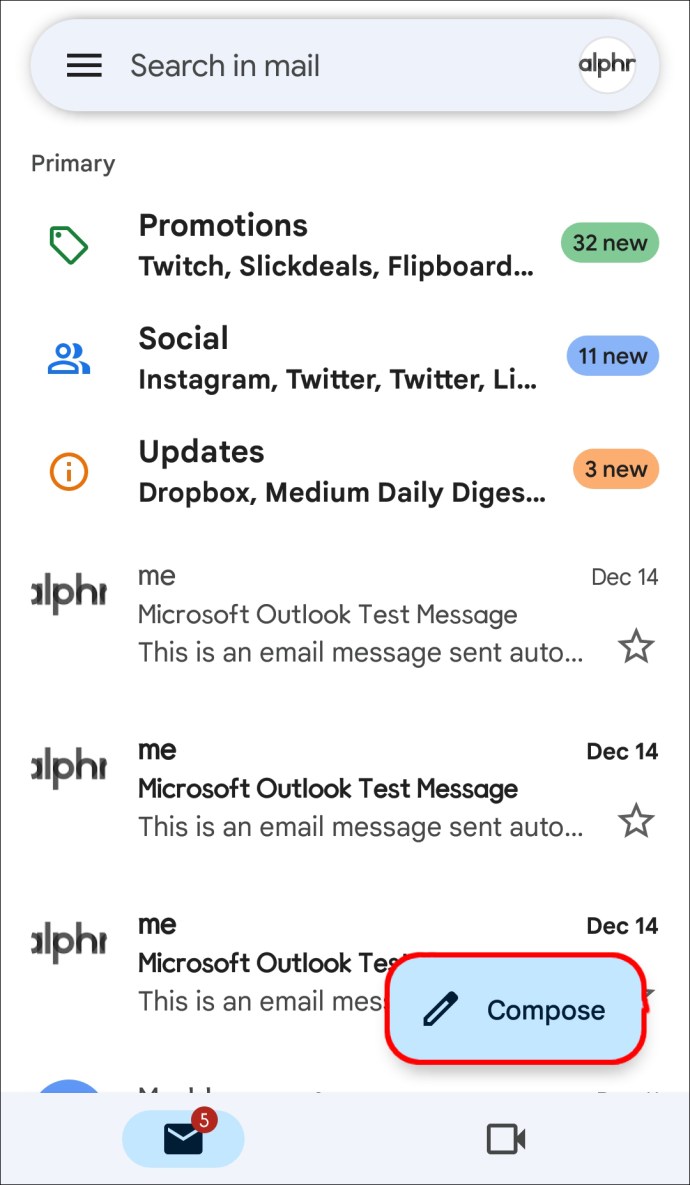Star the first Microsoft Outlook Test Message
Screen dimensions: 690x1185
click(x=636, y=648)
